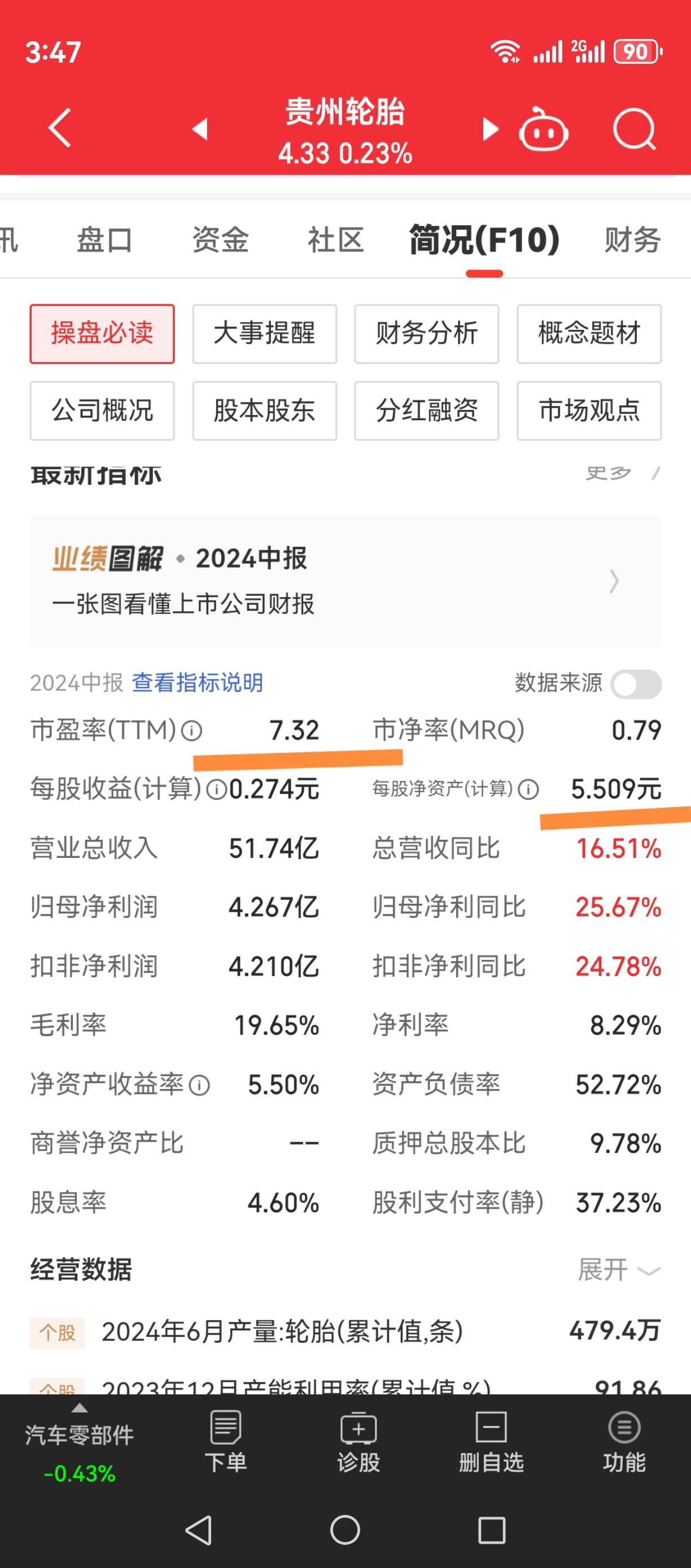Switch to the previous stock with left triangle
This screenshot has width=691, height=1568.
(200, 129)
